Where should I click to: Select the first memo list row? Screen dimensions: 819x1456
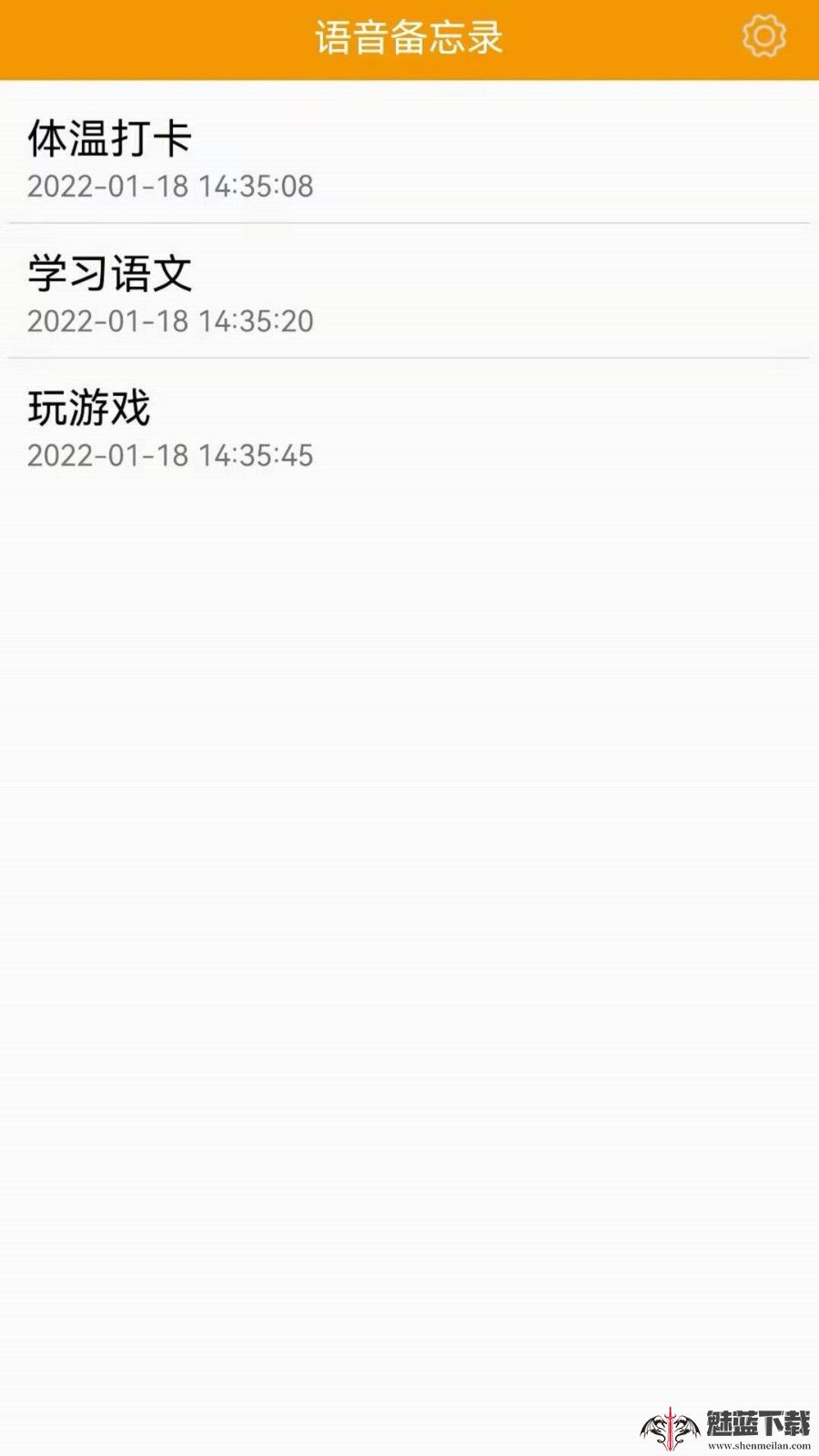point(409,159)
